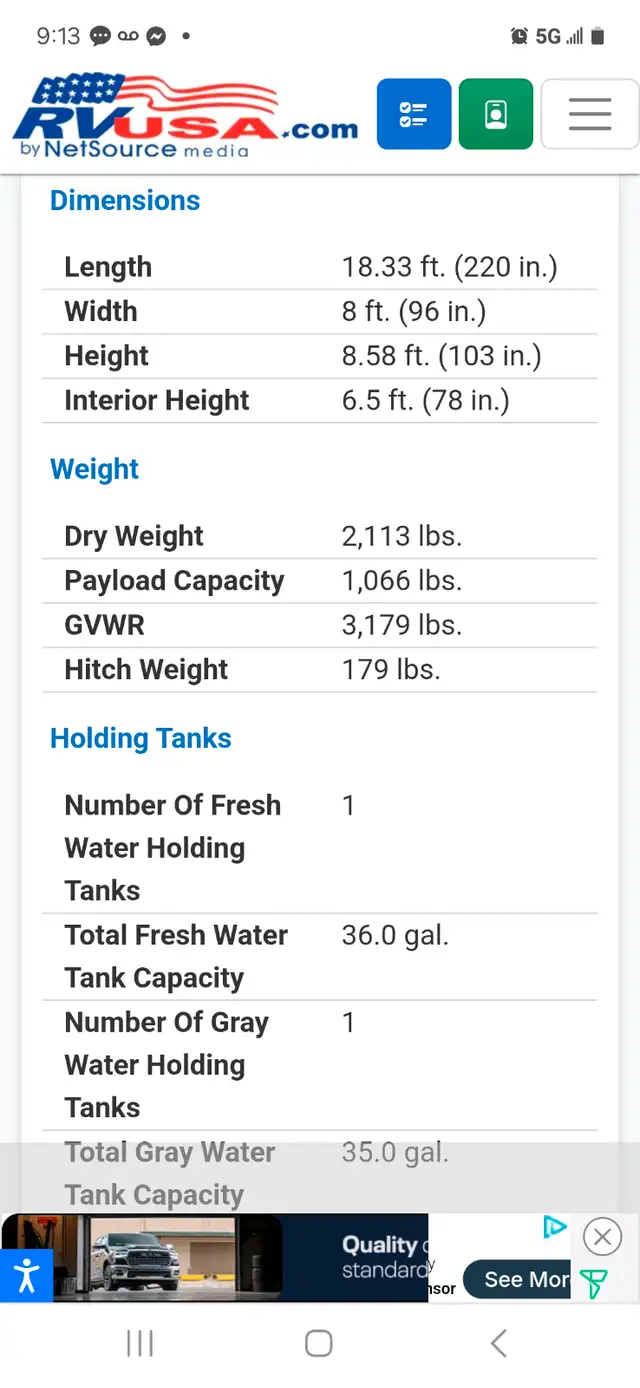Go back with system back button
The image size is (640, 1388).
(498, 1343)
